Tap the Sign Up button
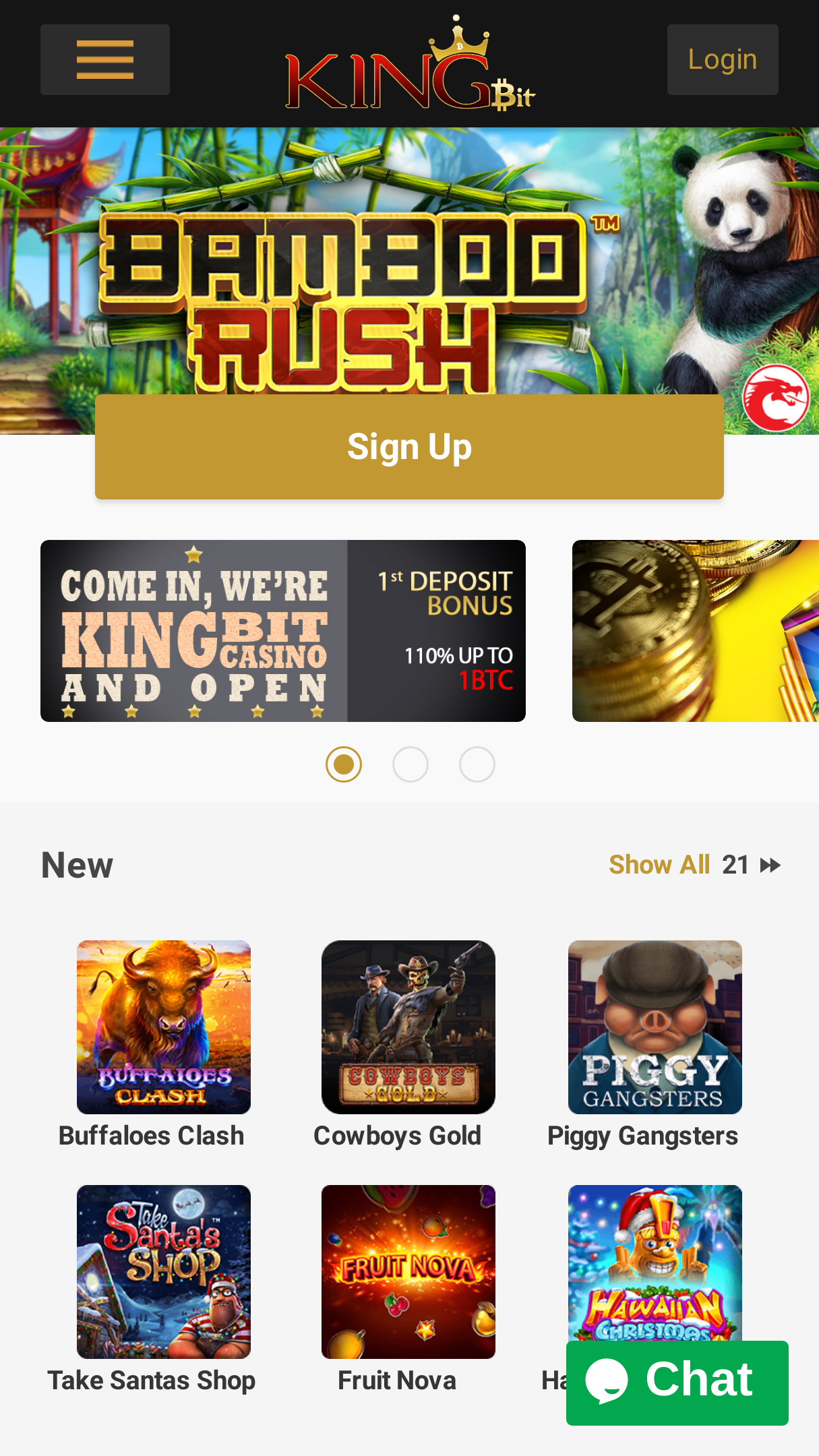Viewport: 819px width, 1456px height. click(x=409, y=447)
